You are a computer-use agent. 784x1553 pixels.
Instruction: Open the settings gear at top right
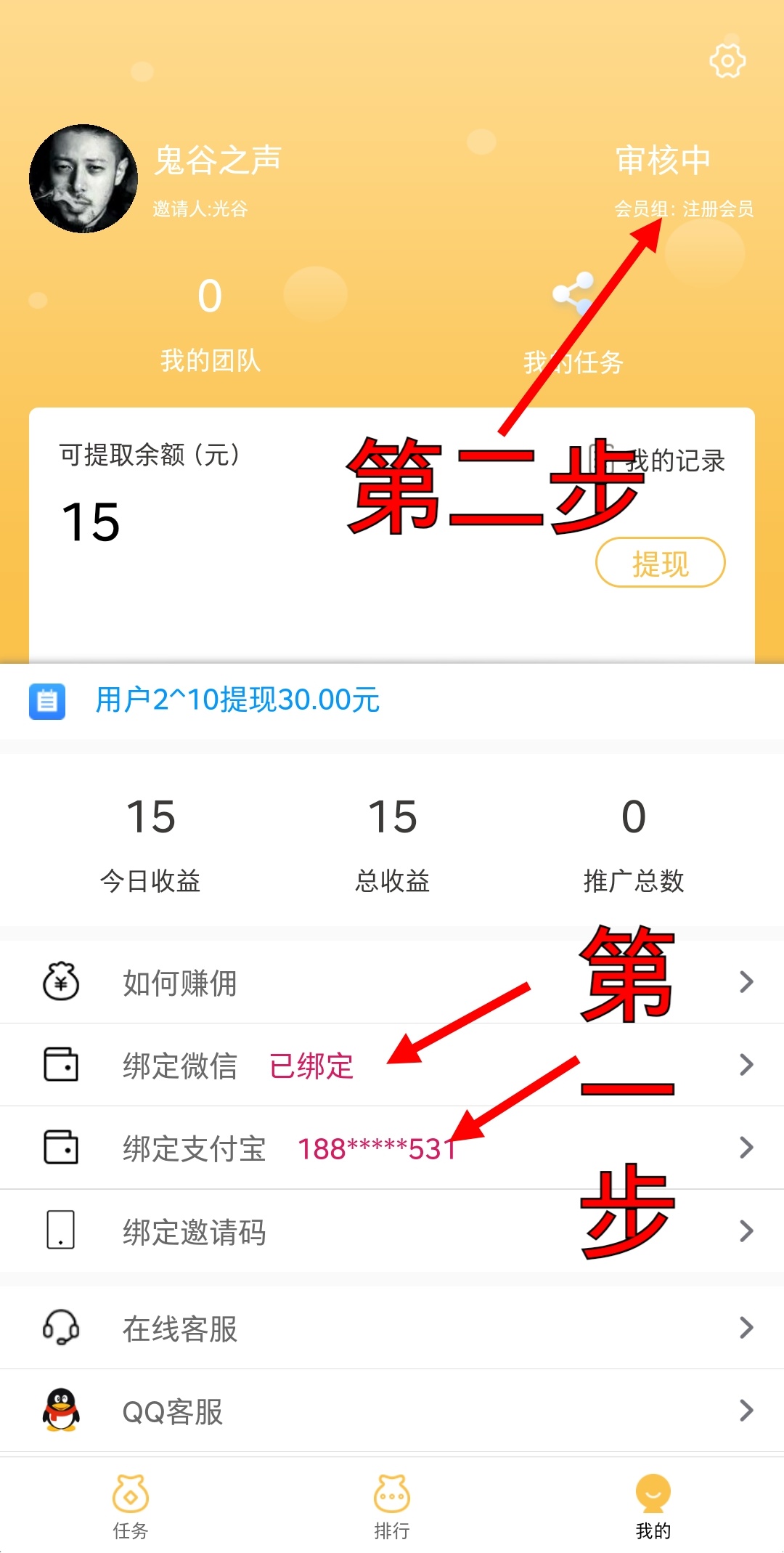pos(727,61)
